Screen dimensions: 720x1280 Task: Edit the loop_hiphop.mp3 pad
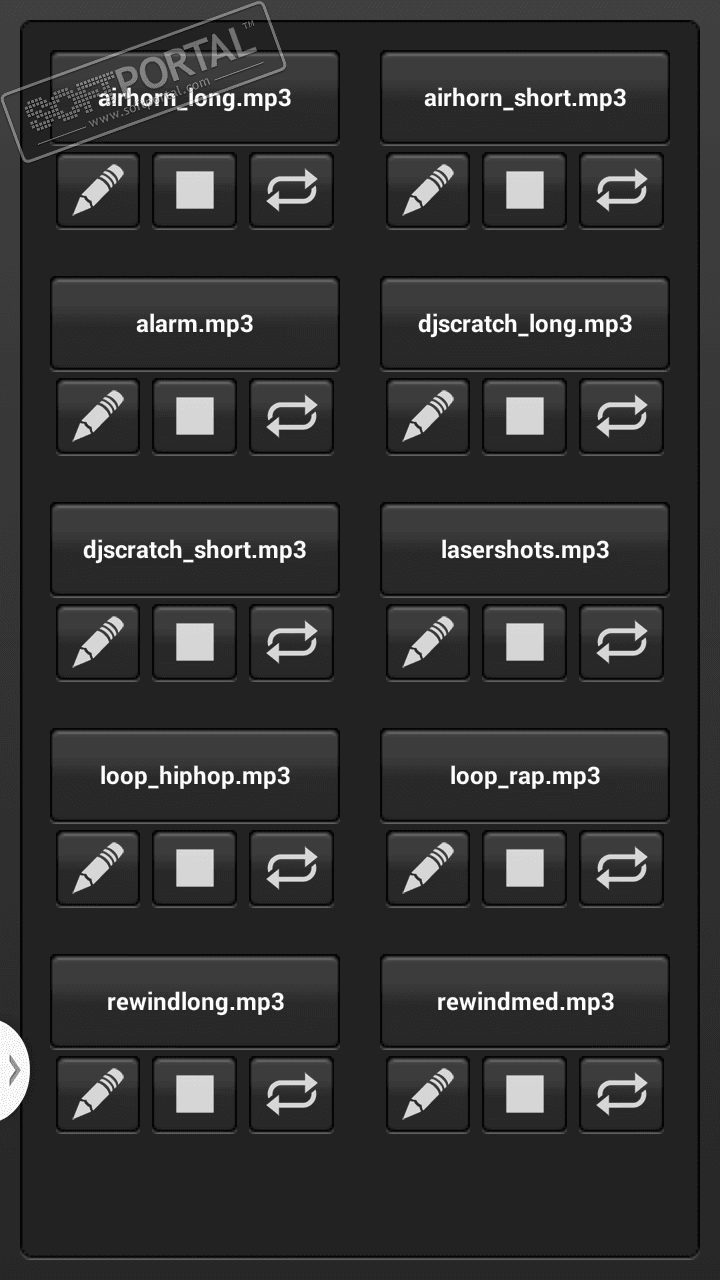[x=98, y=868]
